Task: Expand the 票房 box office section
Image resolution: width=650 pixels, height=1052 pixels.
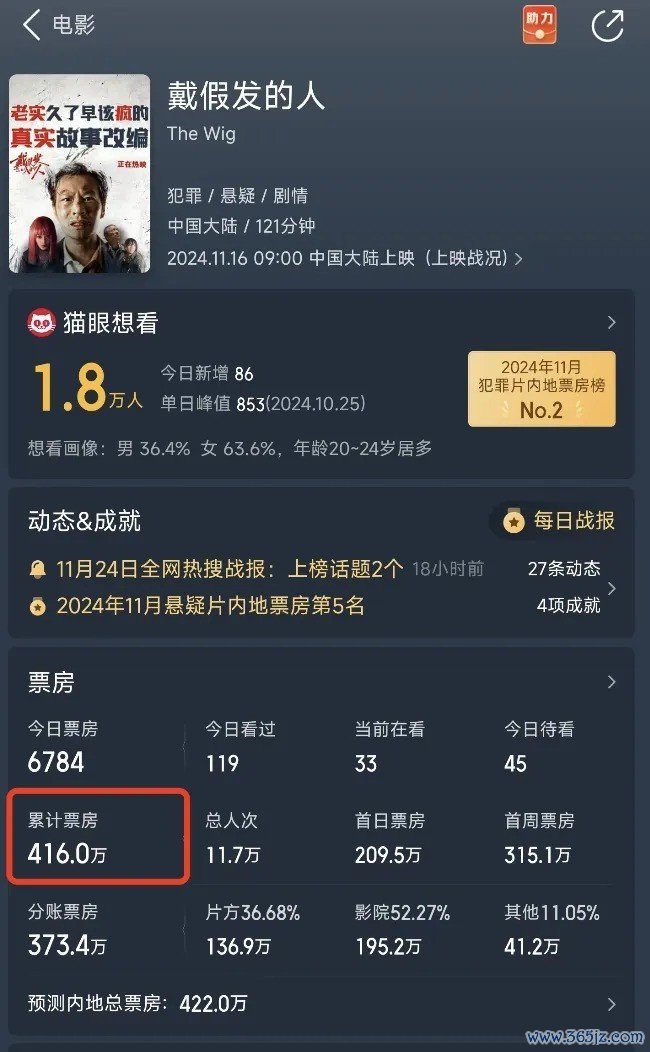Action: pos(611,682)
